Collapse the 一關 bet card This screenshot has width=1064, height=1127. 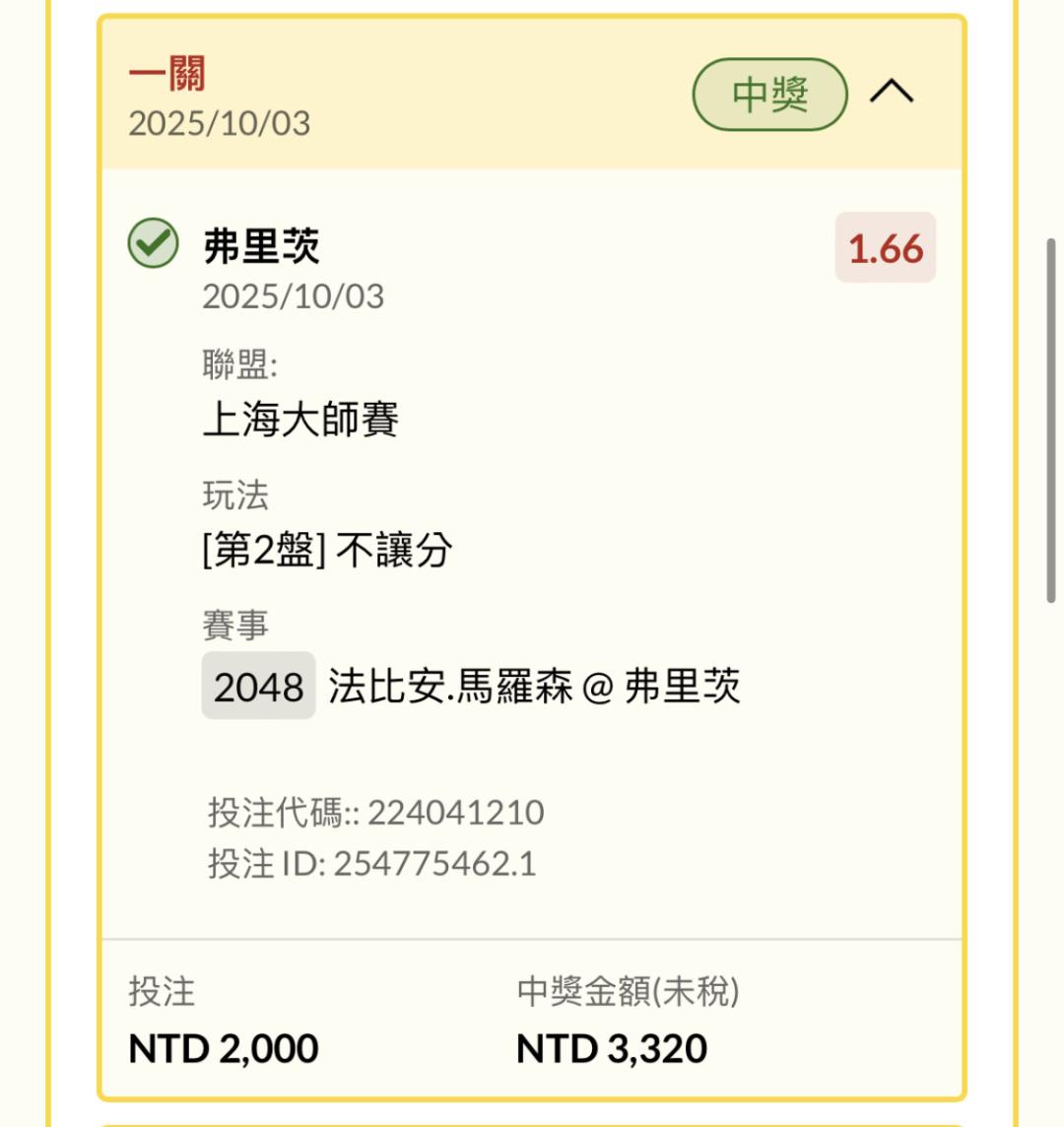click(892, 92)
